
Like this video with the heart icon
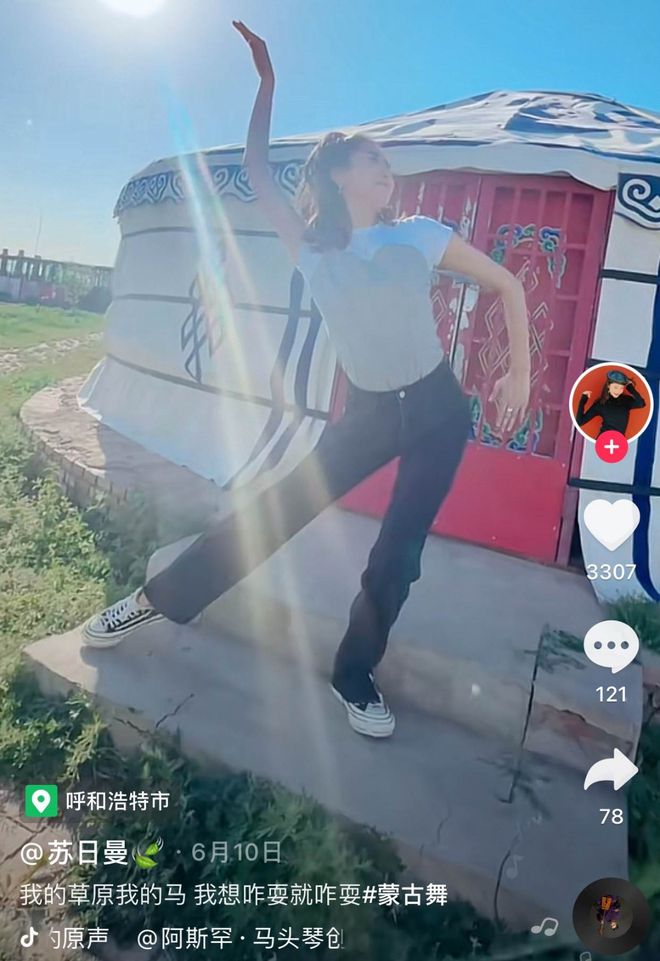(x=611, y=525)
